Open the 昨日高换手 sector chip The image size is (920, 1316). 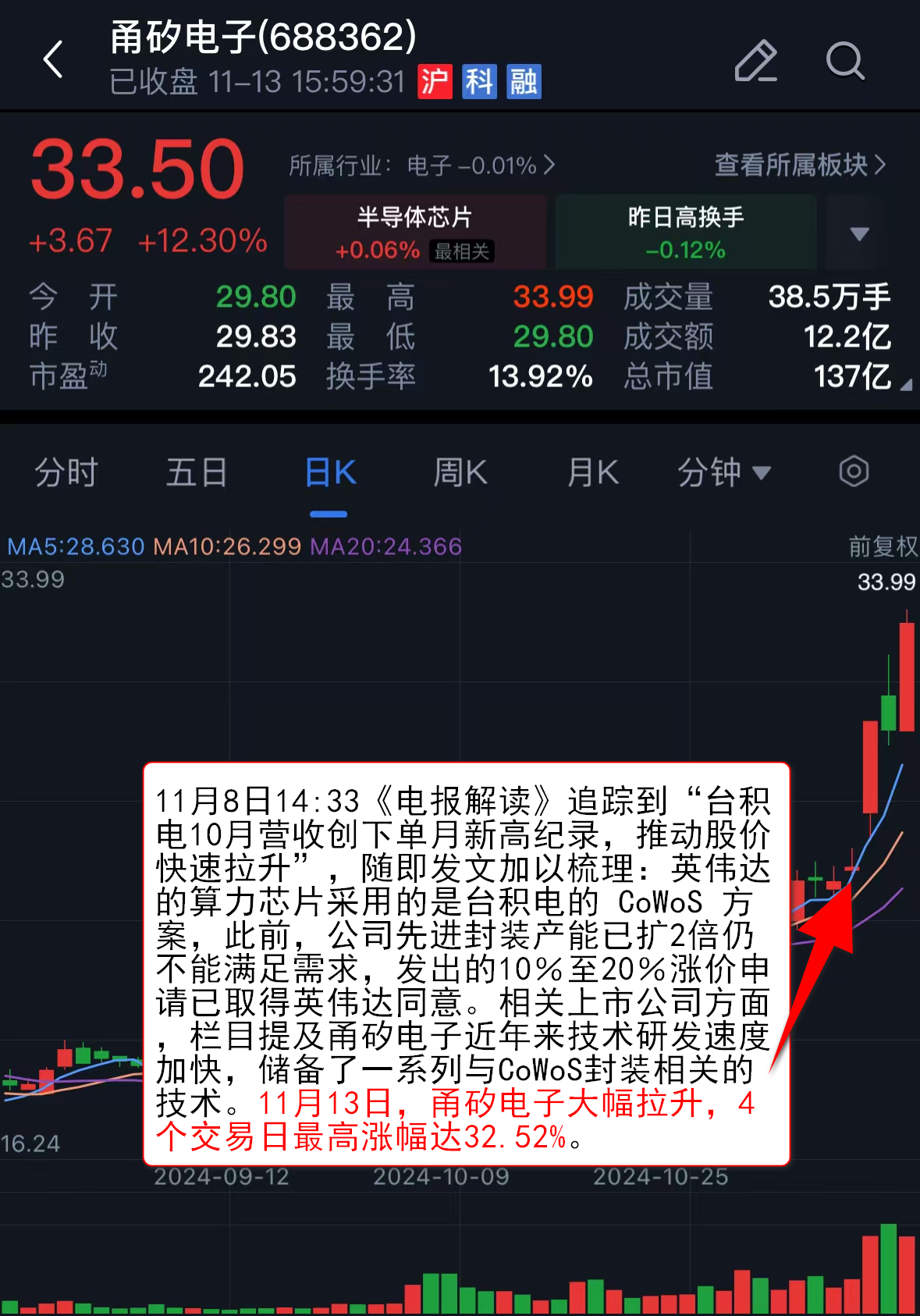pos(685,233)
